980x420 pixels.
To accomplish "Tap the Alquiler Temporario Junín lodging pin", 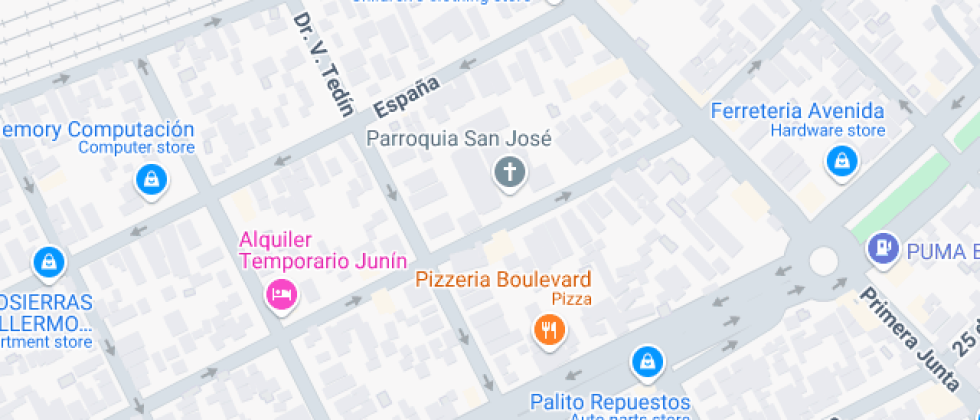I will (282, 294).
